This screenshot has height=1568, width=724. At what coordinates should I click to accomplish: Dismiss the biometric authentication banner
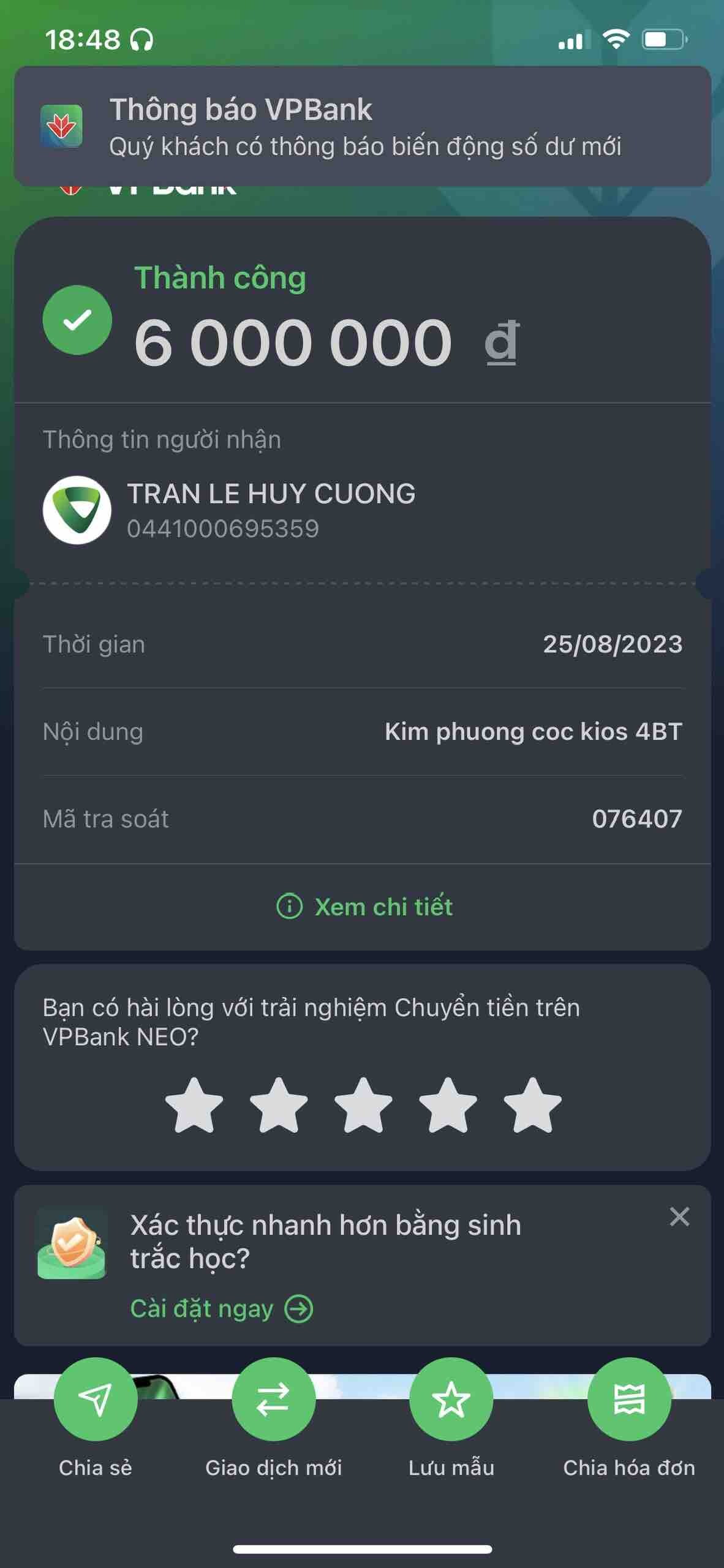pyautogui.click(x=679, y=1216)
